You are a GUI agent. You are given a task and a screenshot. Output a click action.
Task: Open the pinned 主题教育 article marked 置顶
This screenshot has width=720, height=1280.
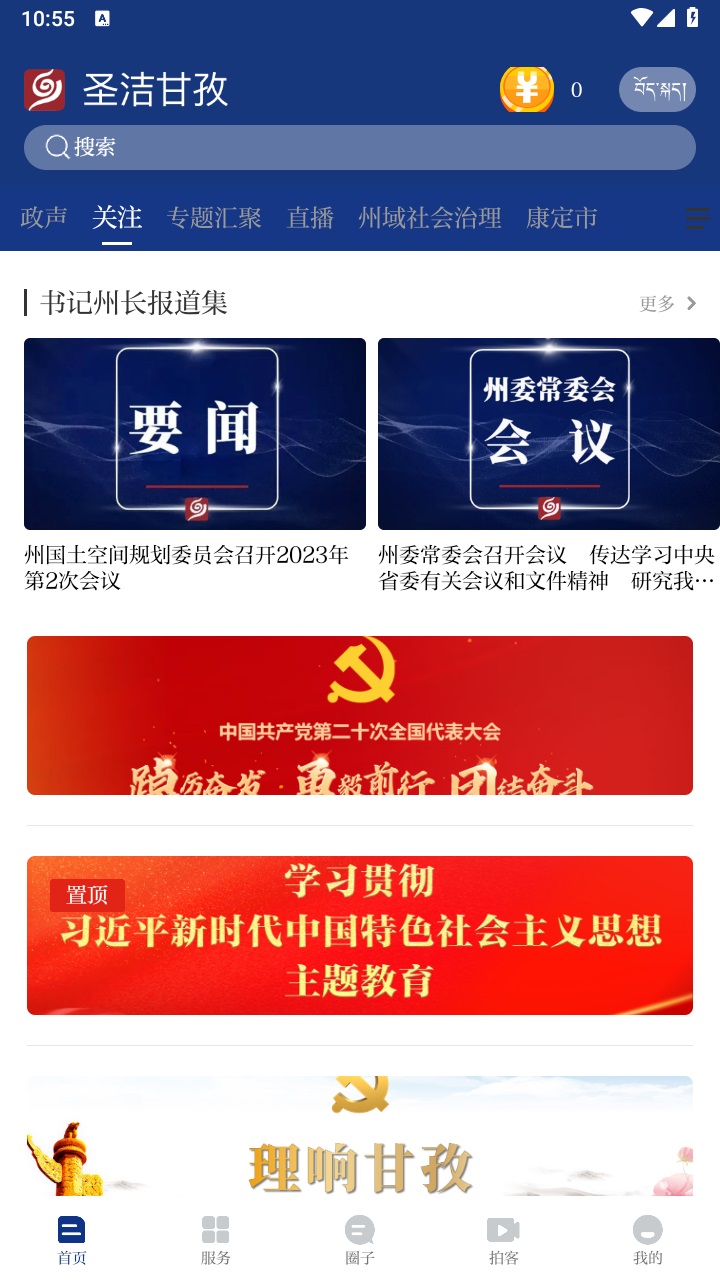(359, 935)
